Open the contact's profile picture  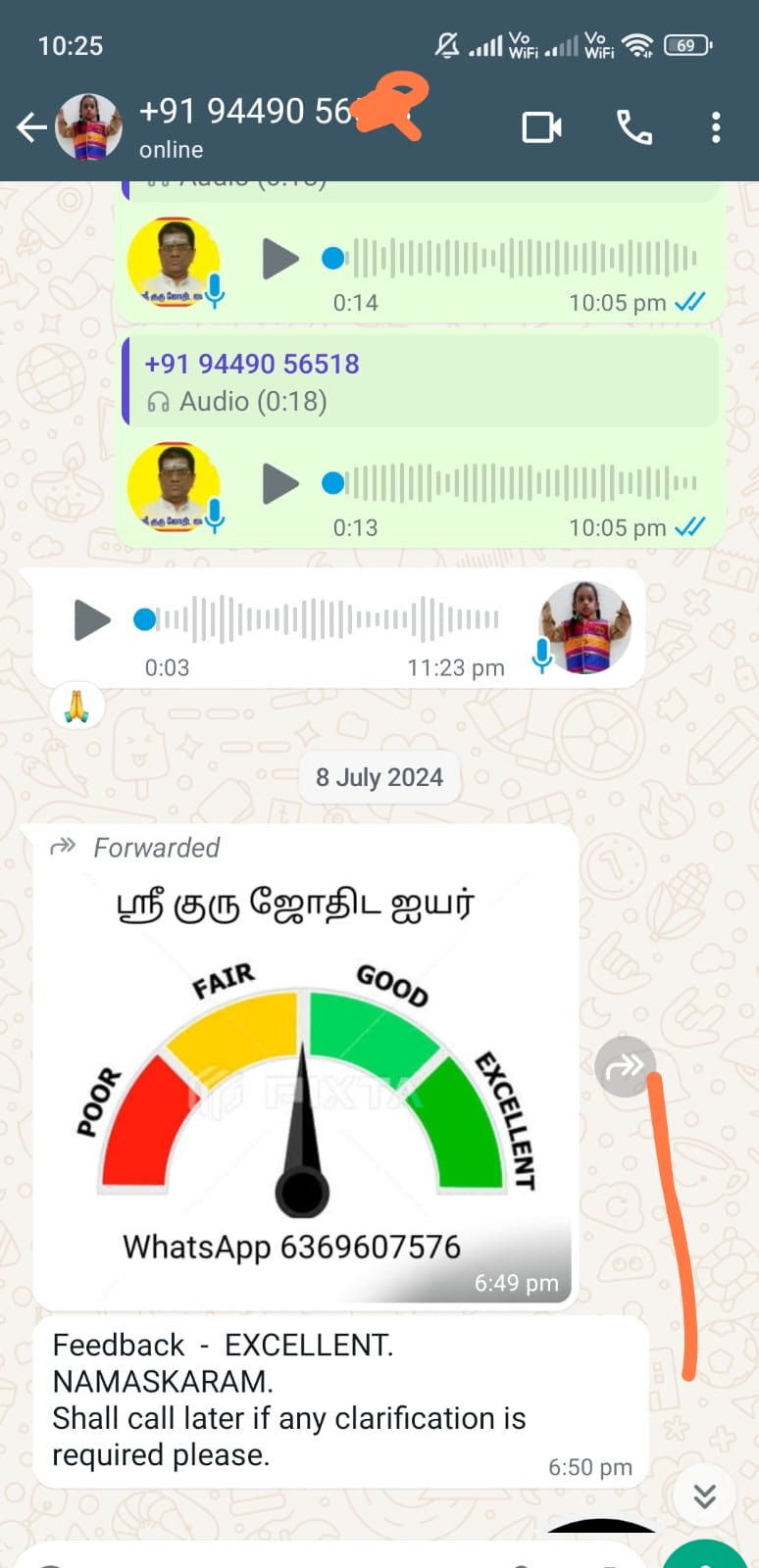tap(88, 127)
